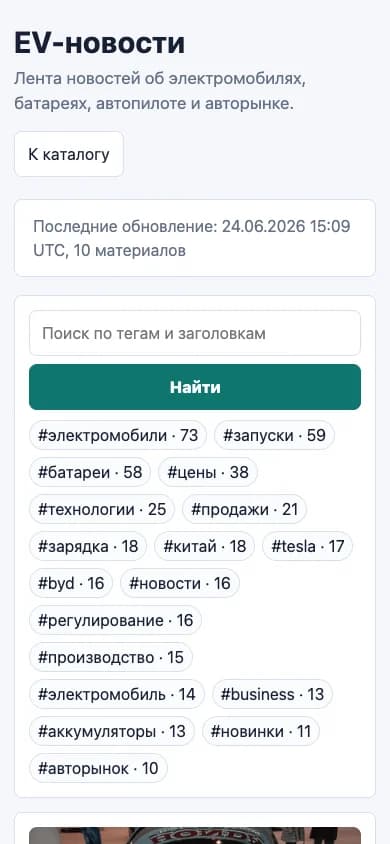Focus the tag and headline search field
Viewport: 390px width, 844px height.
click(x=195, y=333)
